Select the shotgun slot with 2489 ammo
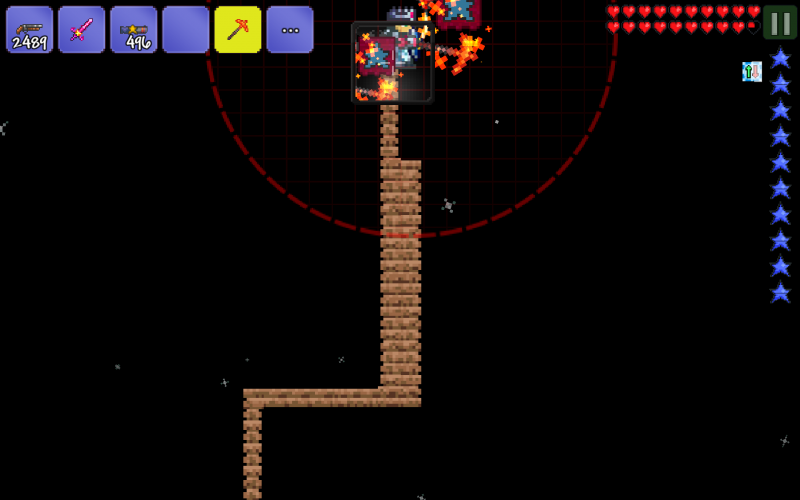This screenshot has height=500, width=800. pos(30,30)
